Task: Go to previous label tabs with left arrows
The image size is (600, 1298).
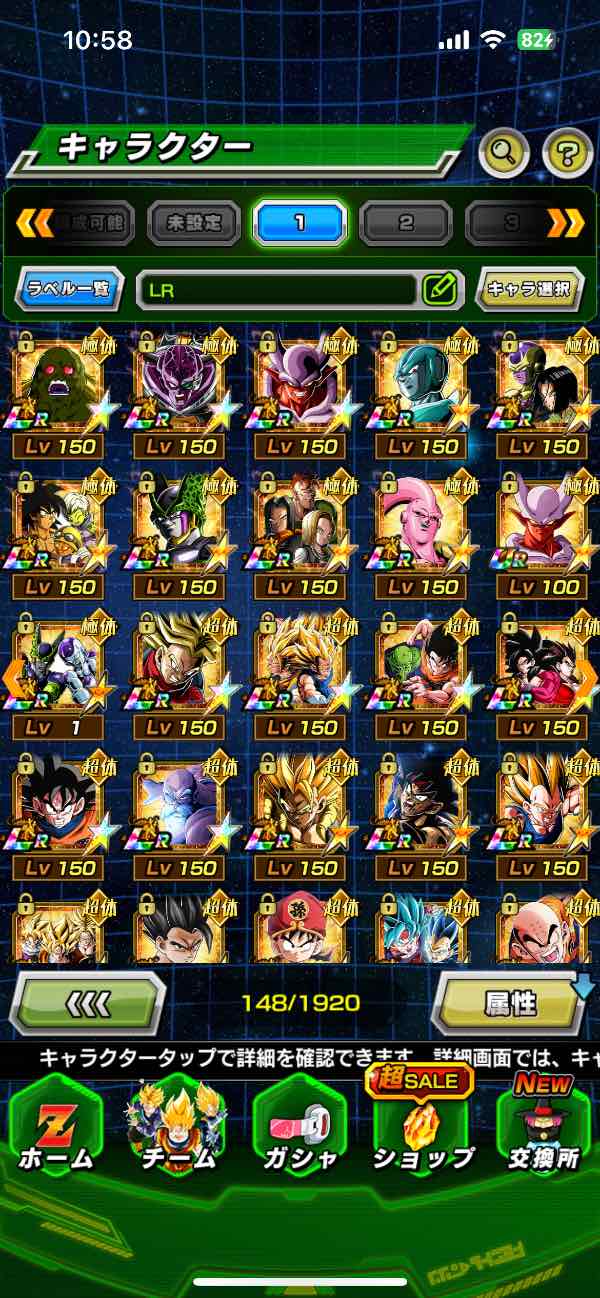Action: [34, 222]
